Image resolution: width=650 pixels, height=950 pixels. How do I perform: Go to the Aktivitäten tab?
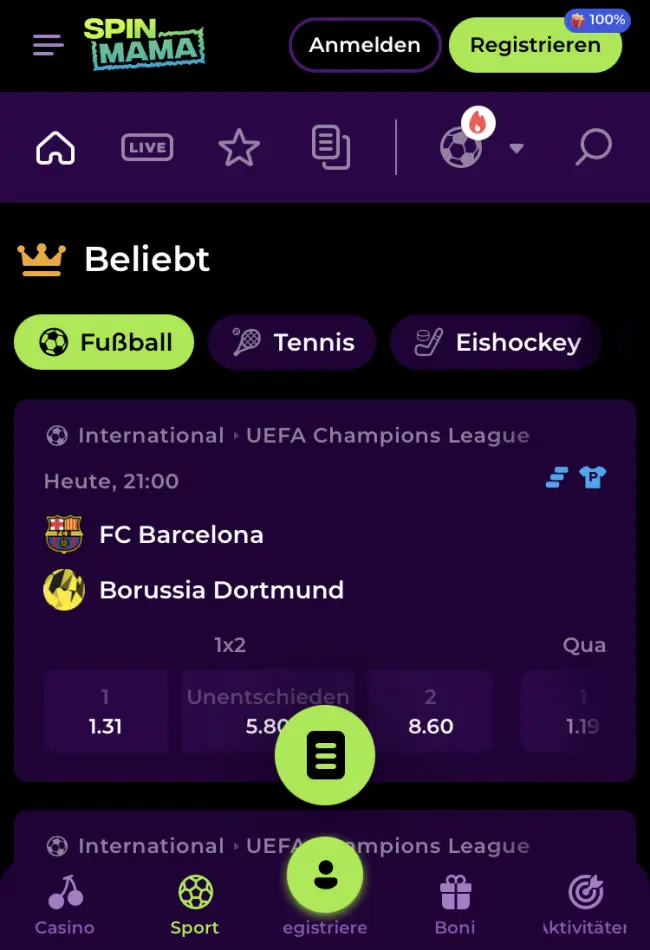point(585,905)
